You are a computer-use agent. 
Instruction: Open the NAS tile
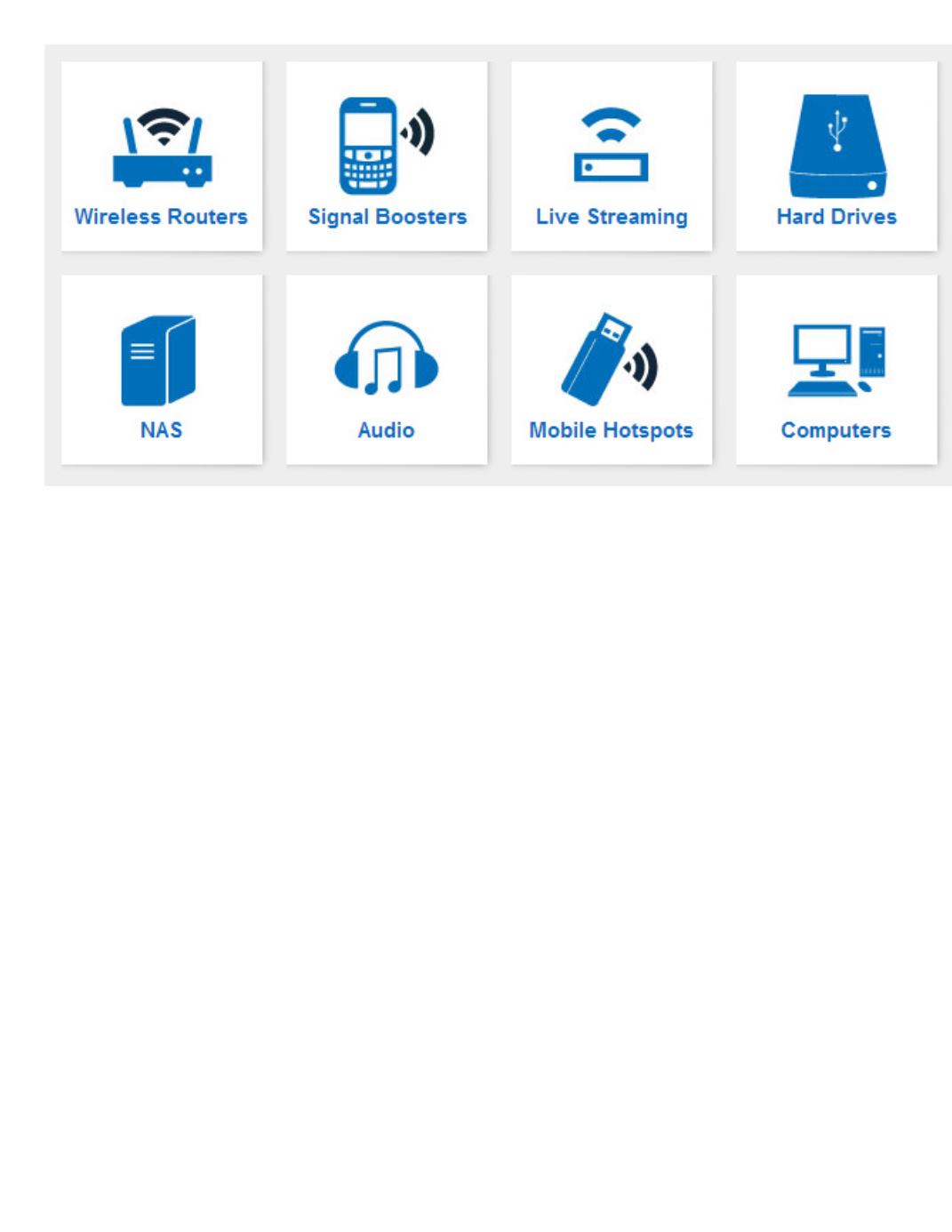click(x=162, y=370)
